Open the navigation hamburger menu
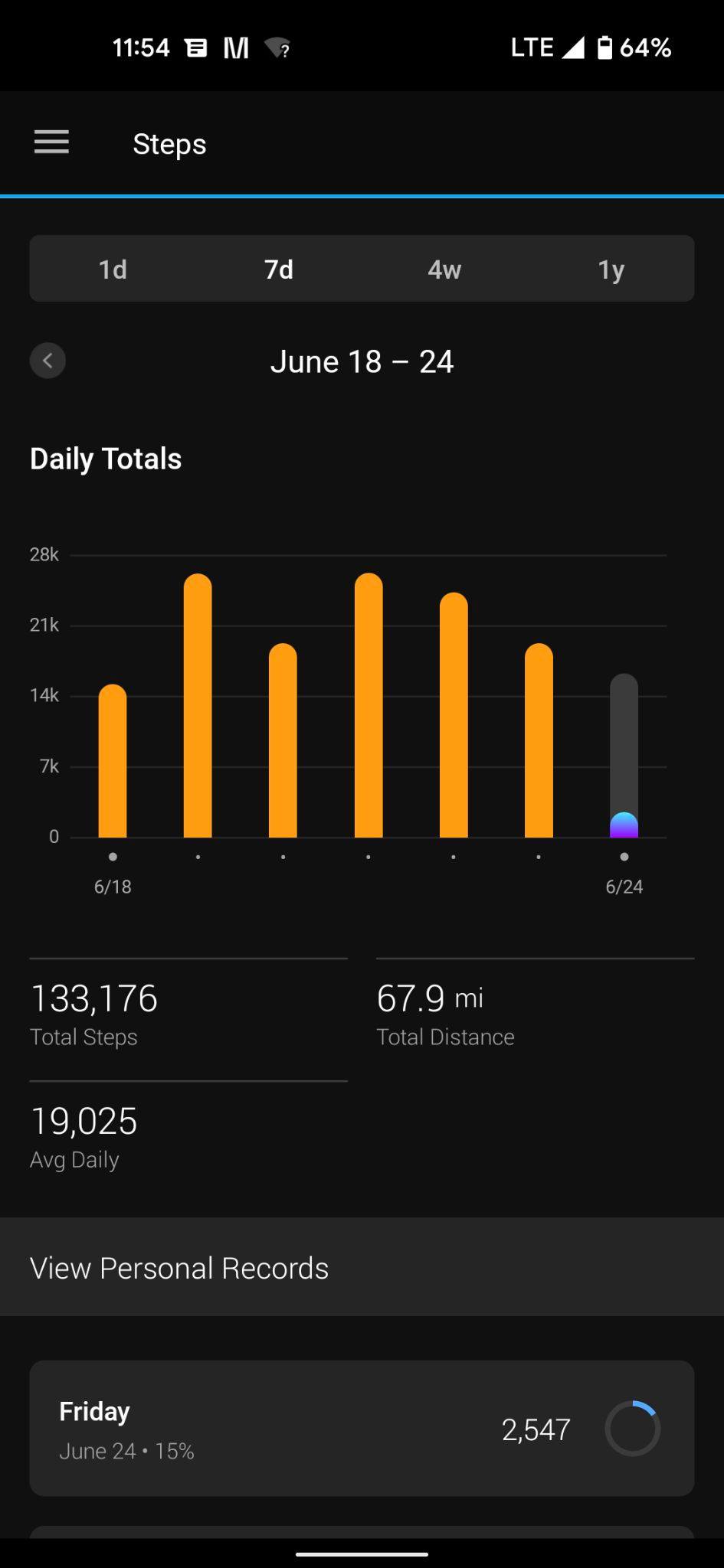The image size is (724, 1568). click(x=51, y=142)
